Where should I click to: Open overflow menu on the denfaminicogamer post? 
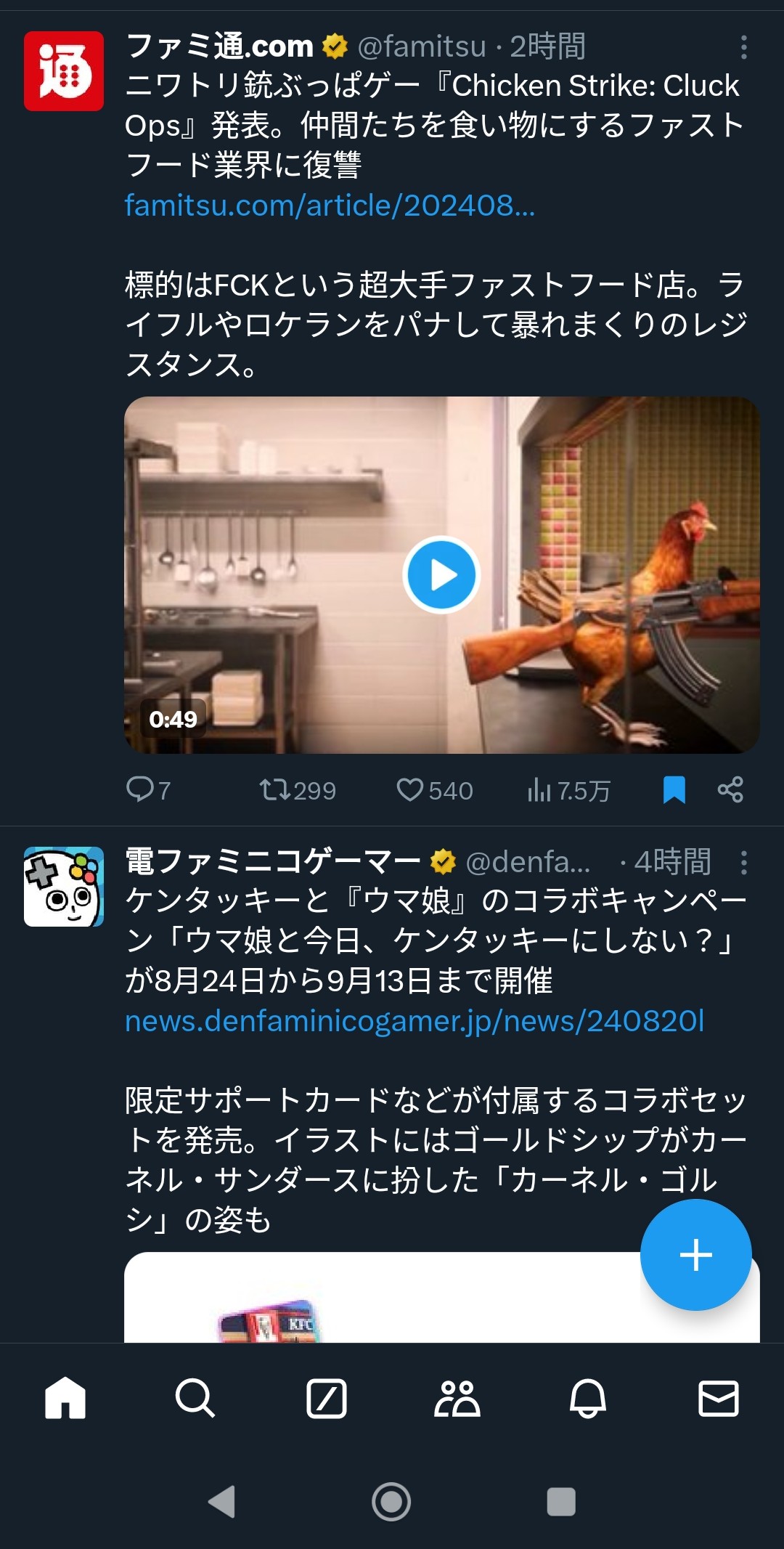(x=743, y=863)
